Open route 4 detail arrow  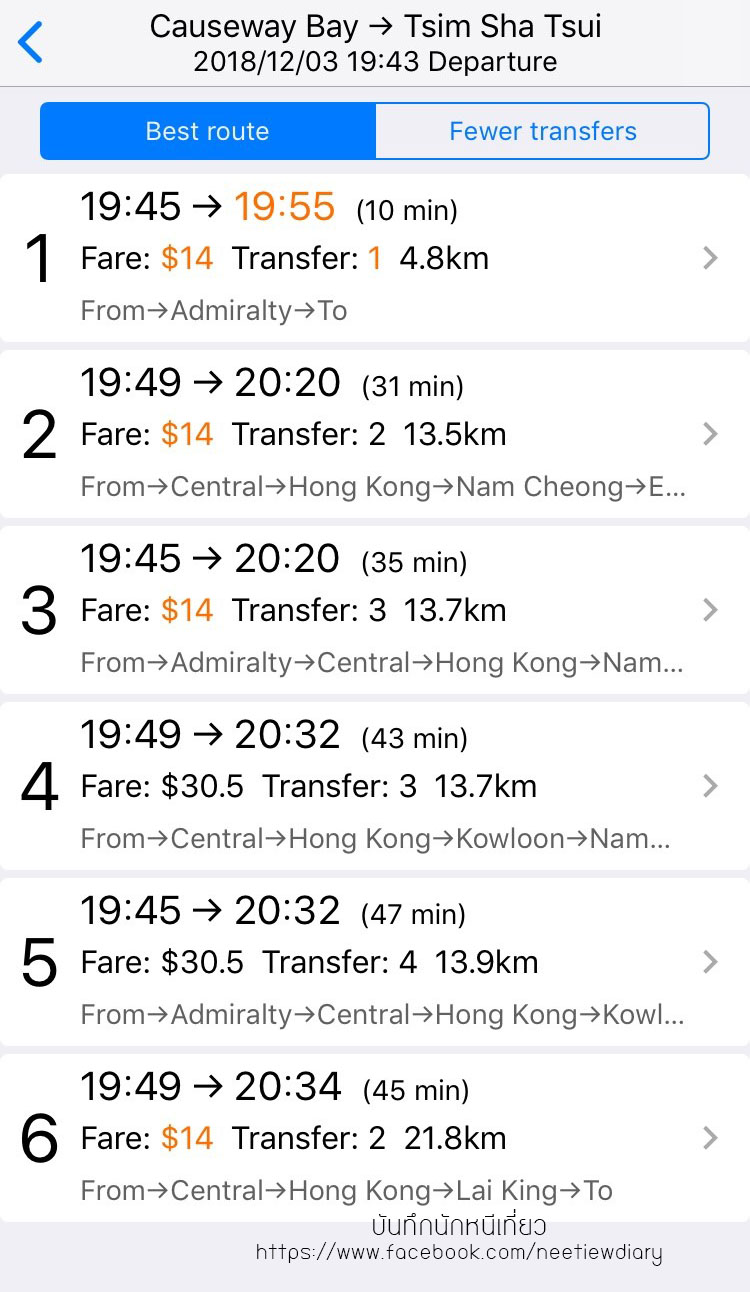710,786
